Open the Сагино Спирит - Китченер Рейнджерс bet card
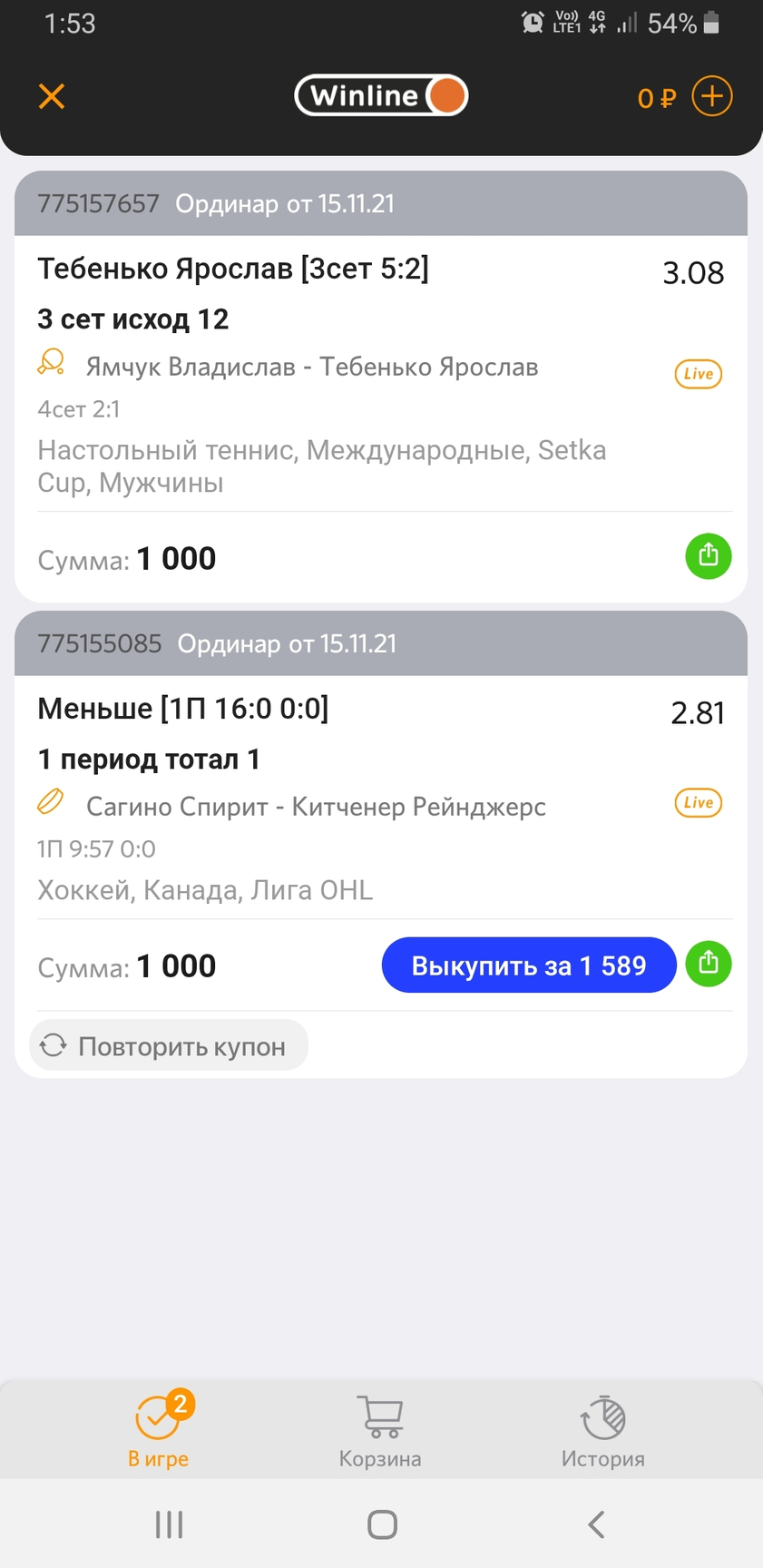 [x=381, y=844]
